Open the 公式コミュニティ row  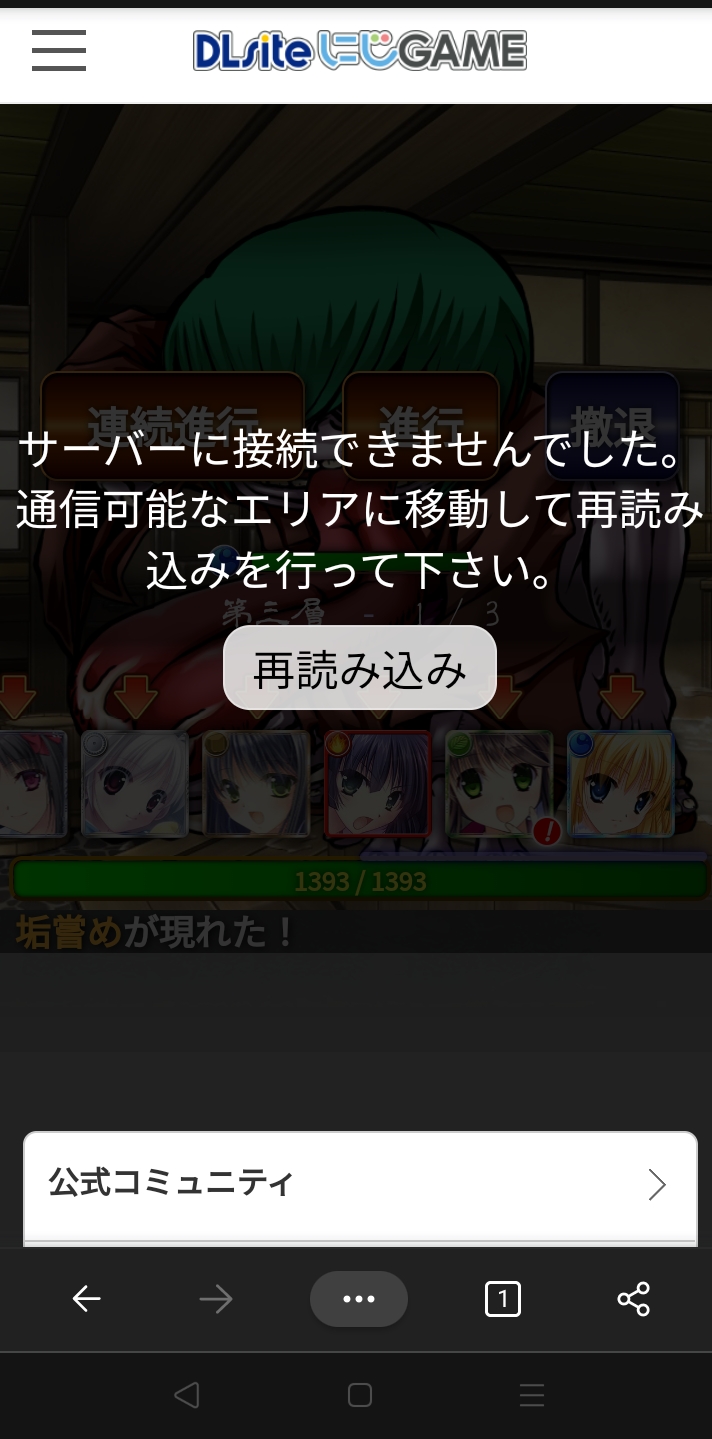coord(360,1185)
